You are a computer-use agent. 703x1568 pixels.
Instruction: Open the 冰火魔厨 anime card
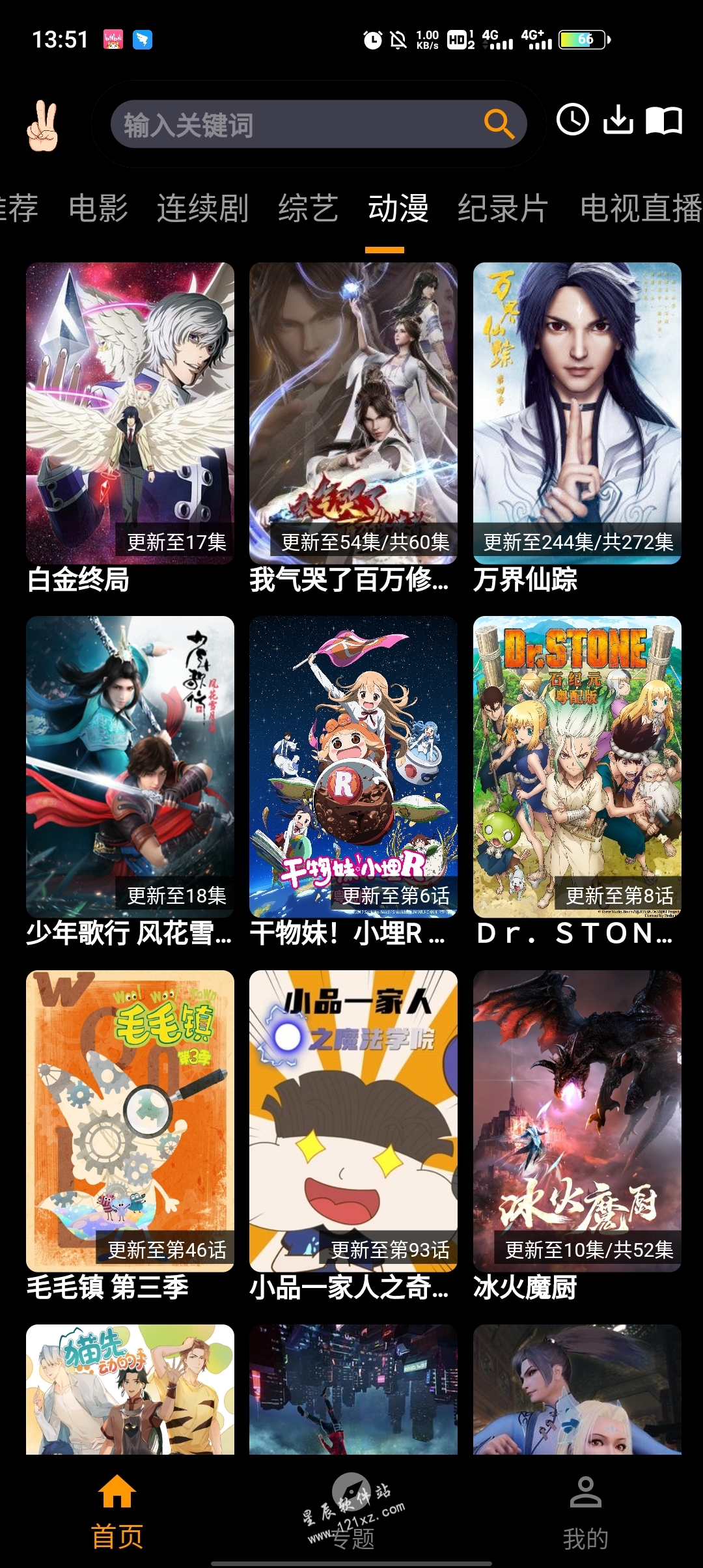577,1120
